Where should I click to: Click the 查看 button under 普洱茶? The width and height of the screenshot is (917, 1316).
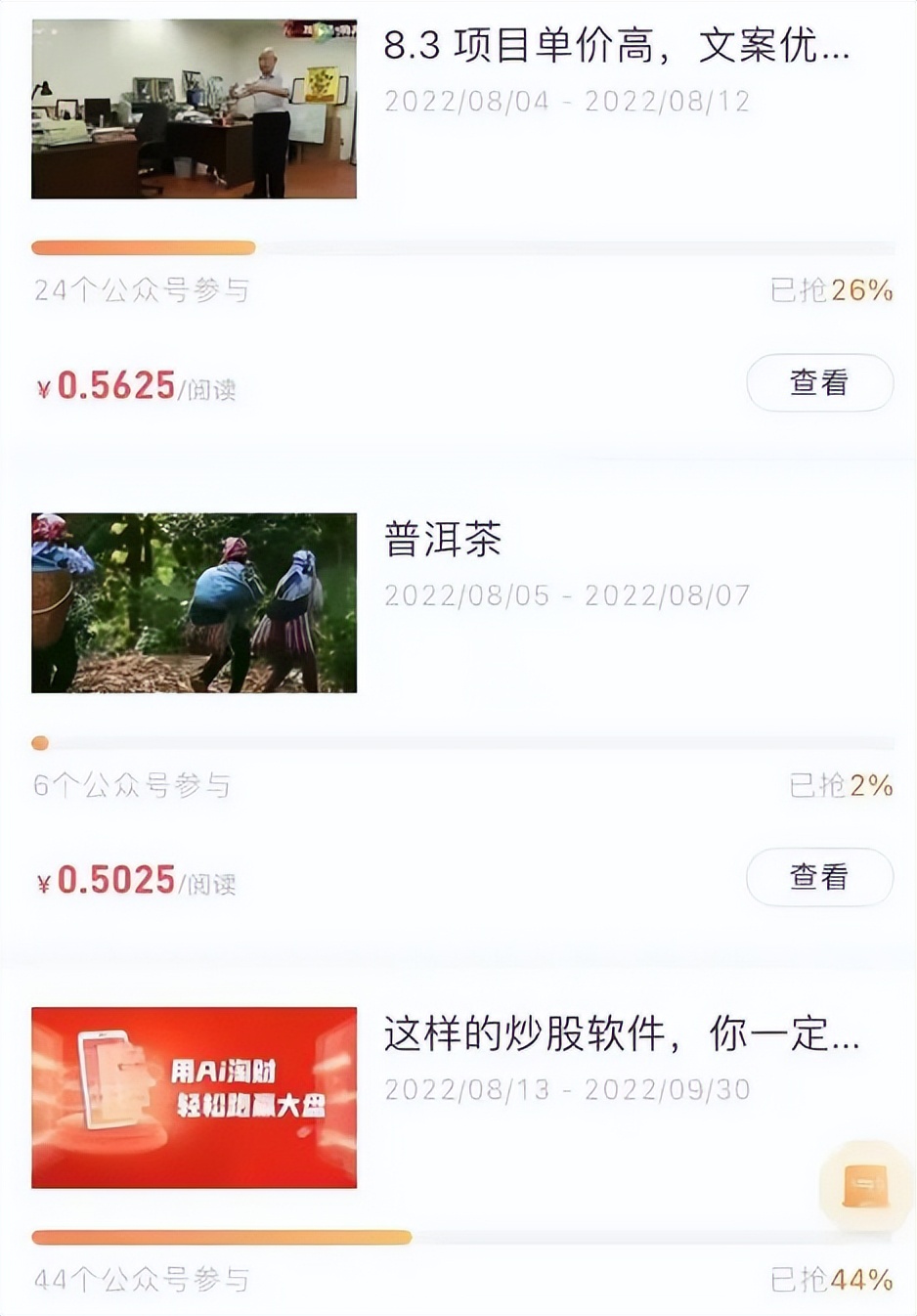(819, 877)
